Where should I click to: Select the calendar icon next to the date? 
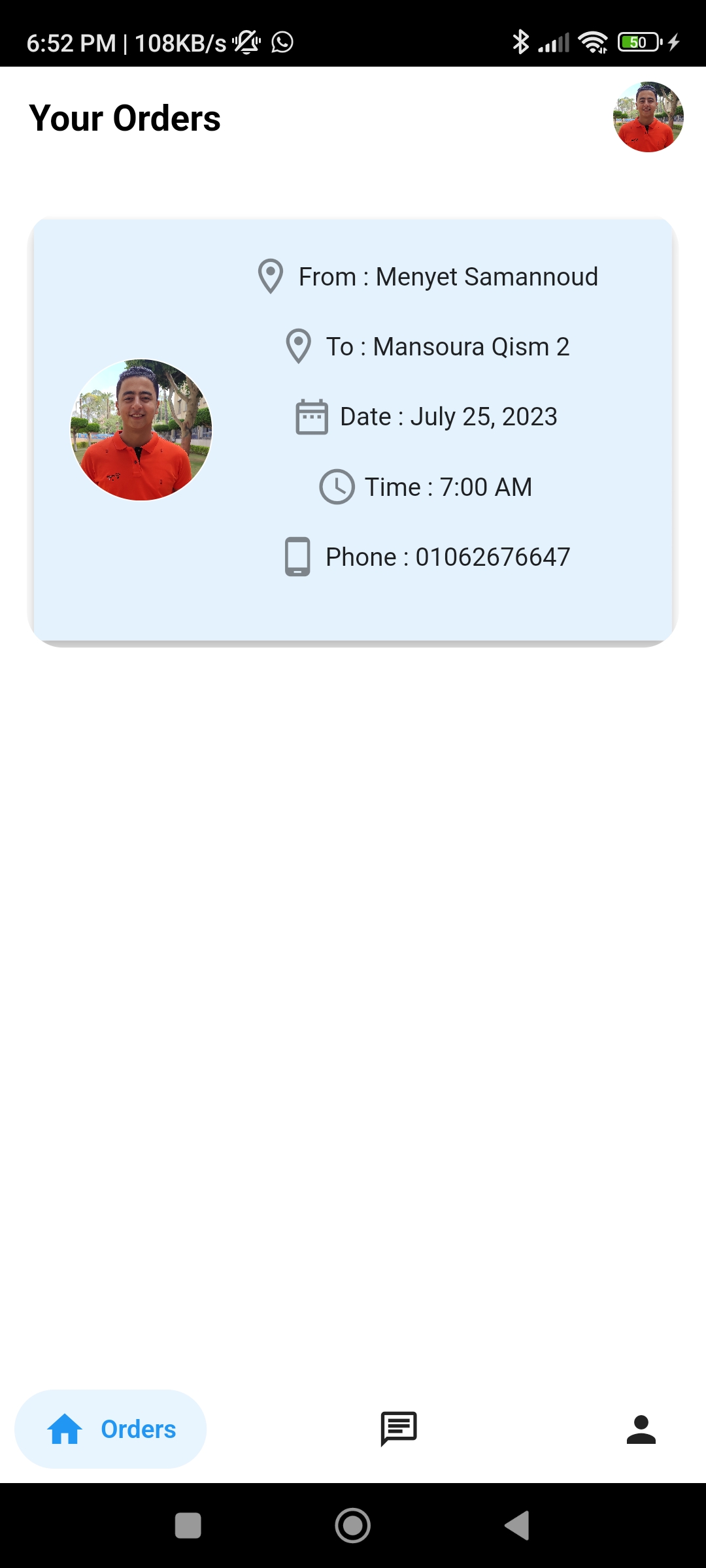point(312,416)
